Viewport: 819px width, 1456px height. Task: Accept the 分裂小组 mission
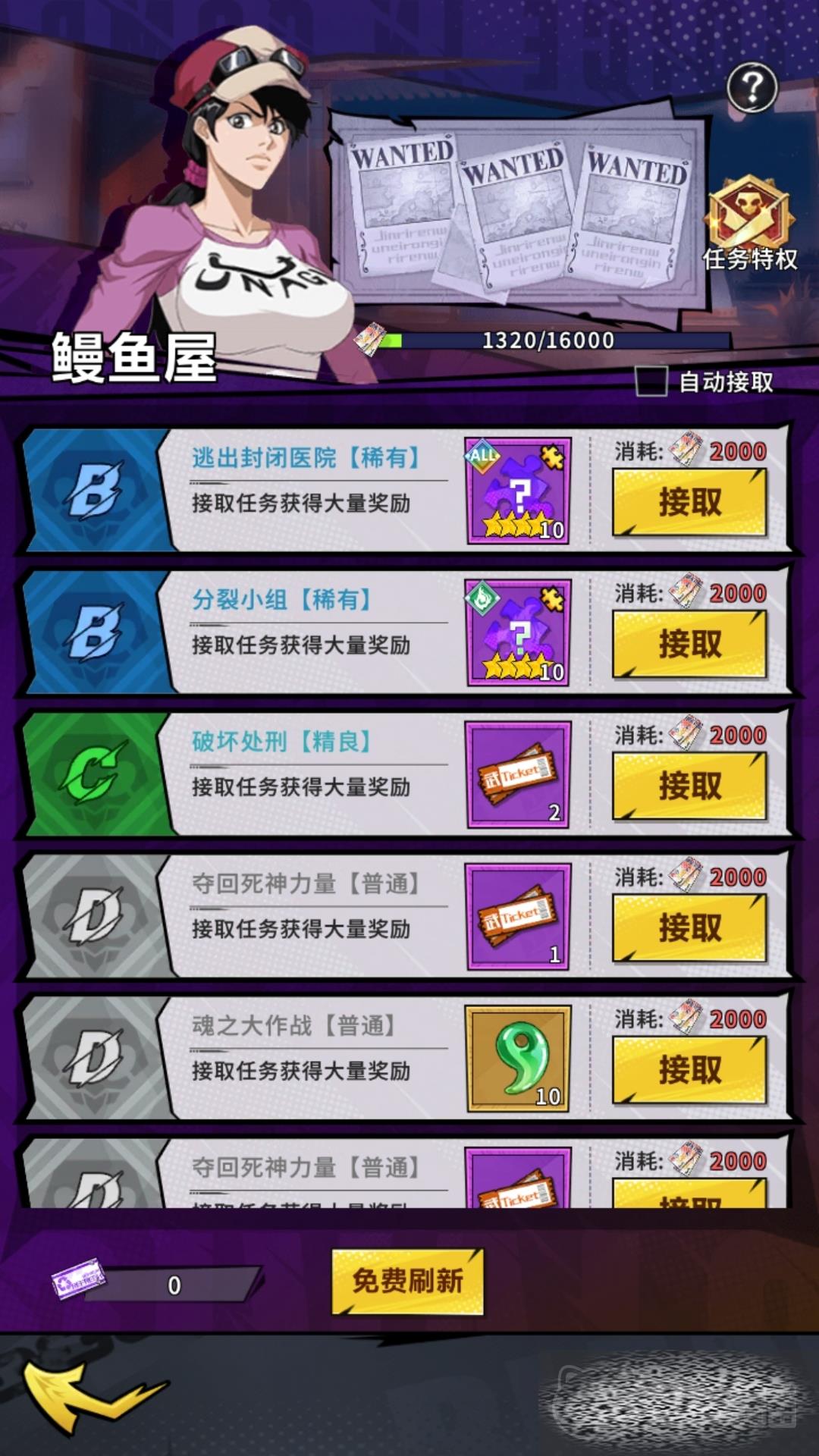[x=689, y=644]
